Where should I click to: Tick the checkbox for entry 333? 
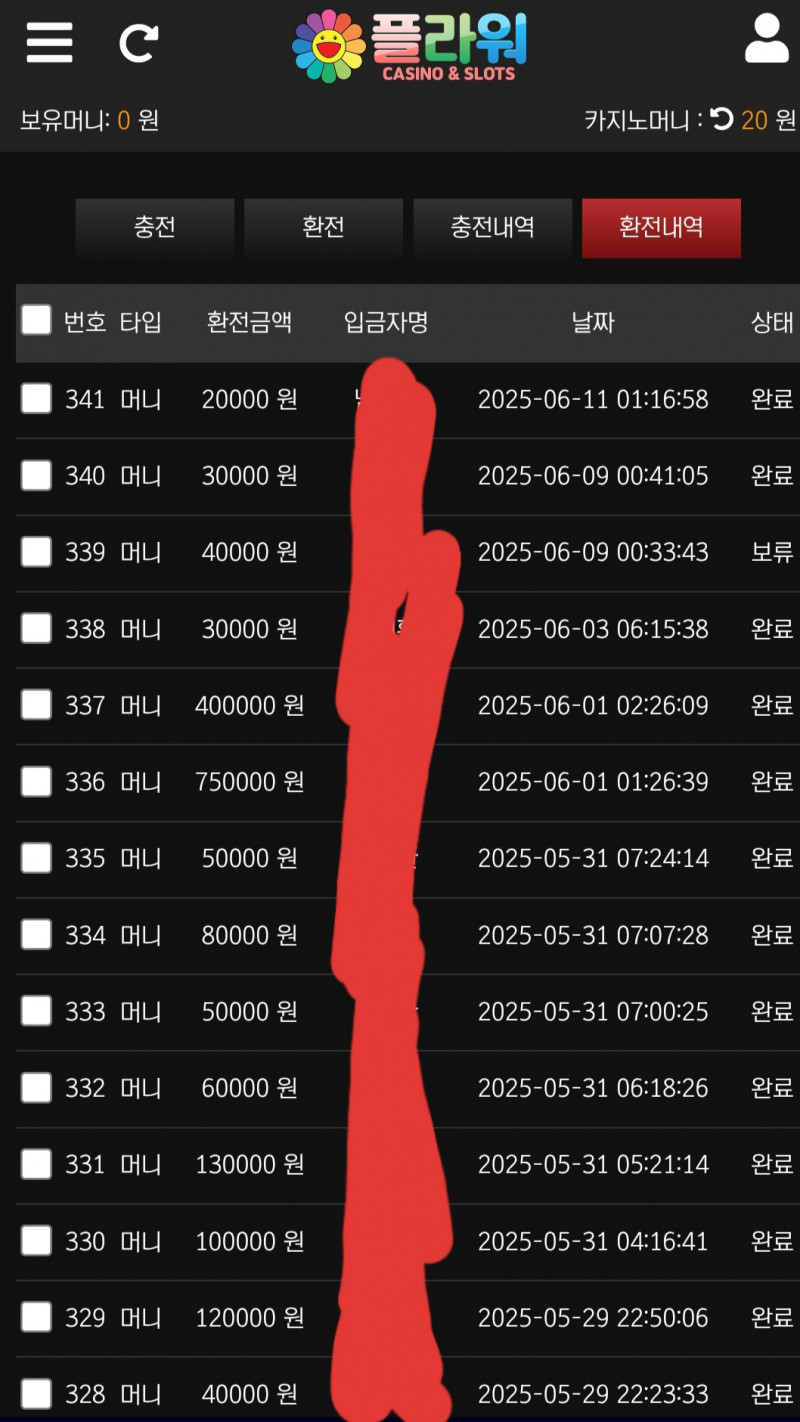click(36, 1011)
